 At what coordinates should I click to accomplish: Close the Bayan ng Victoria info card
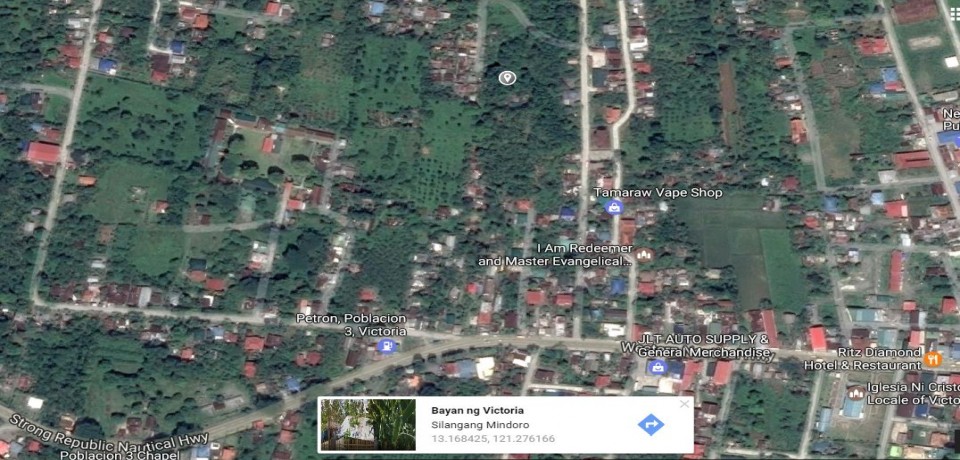[684, 405]
